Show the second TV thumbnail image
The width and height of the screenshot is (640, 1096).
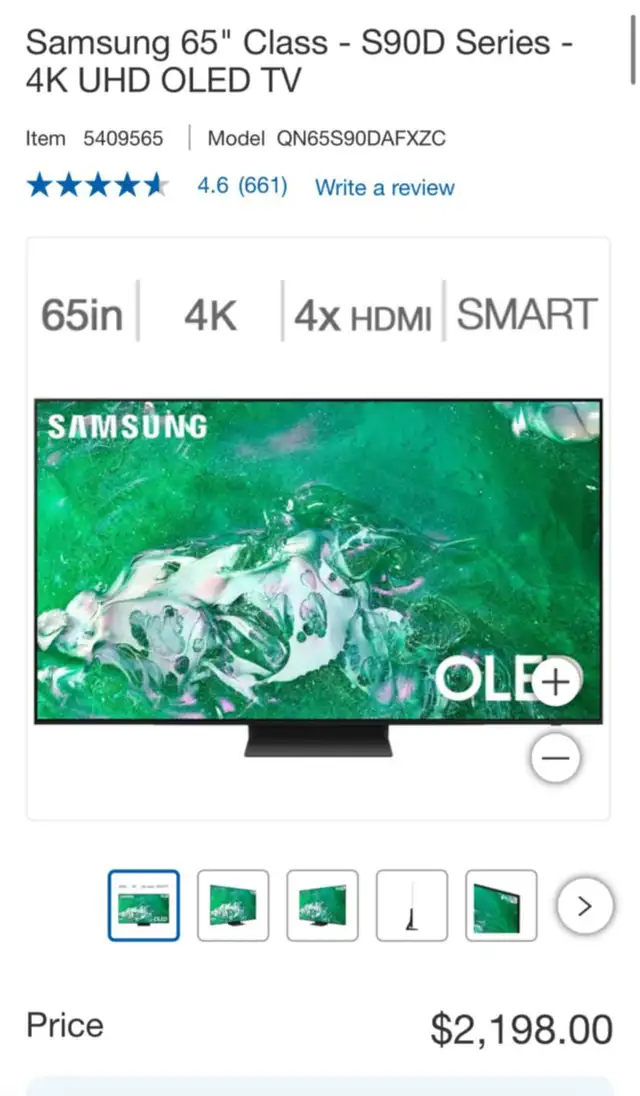tap(233, 905)
